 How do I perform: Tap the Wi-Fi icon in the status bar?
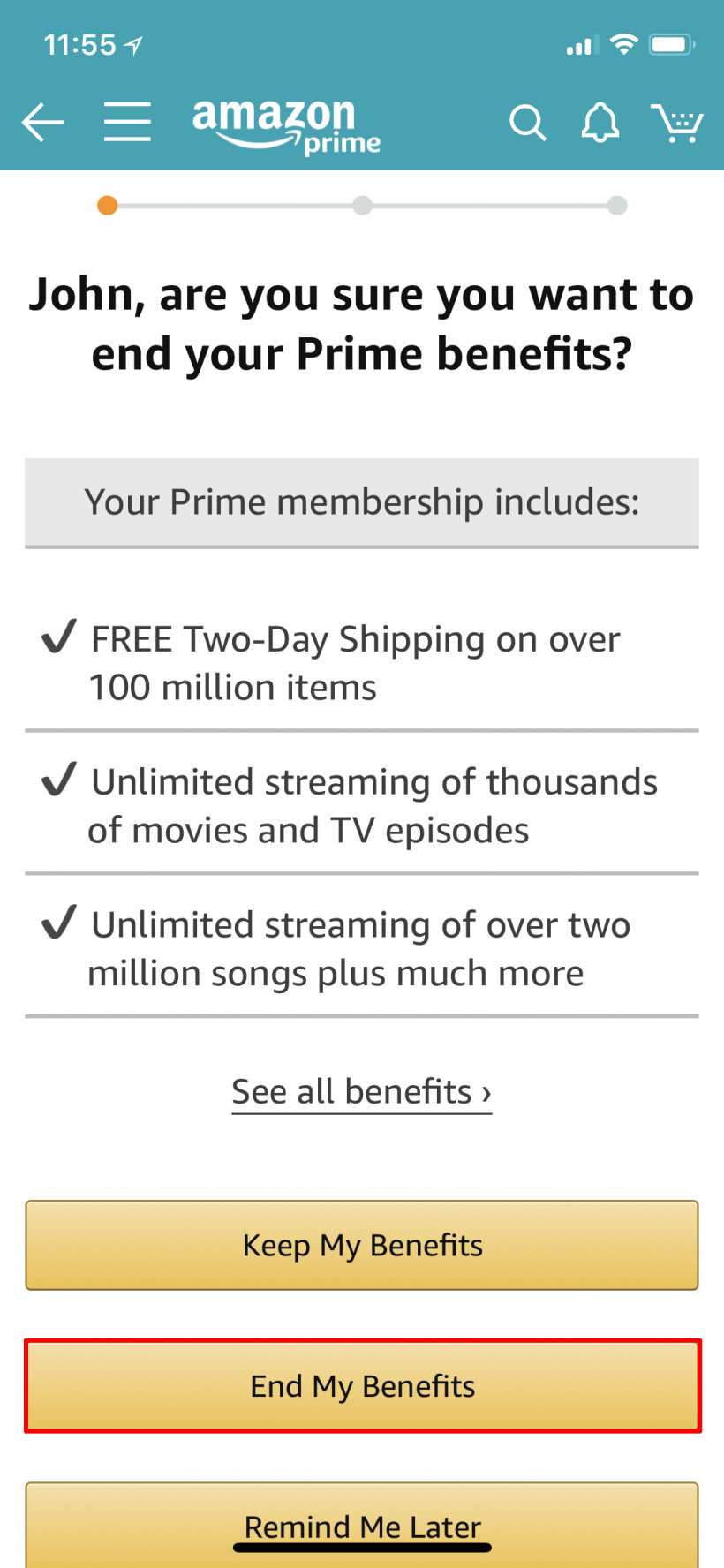(x=624, y=42)
